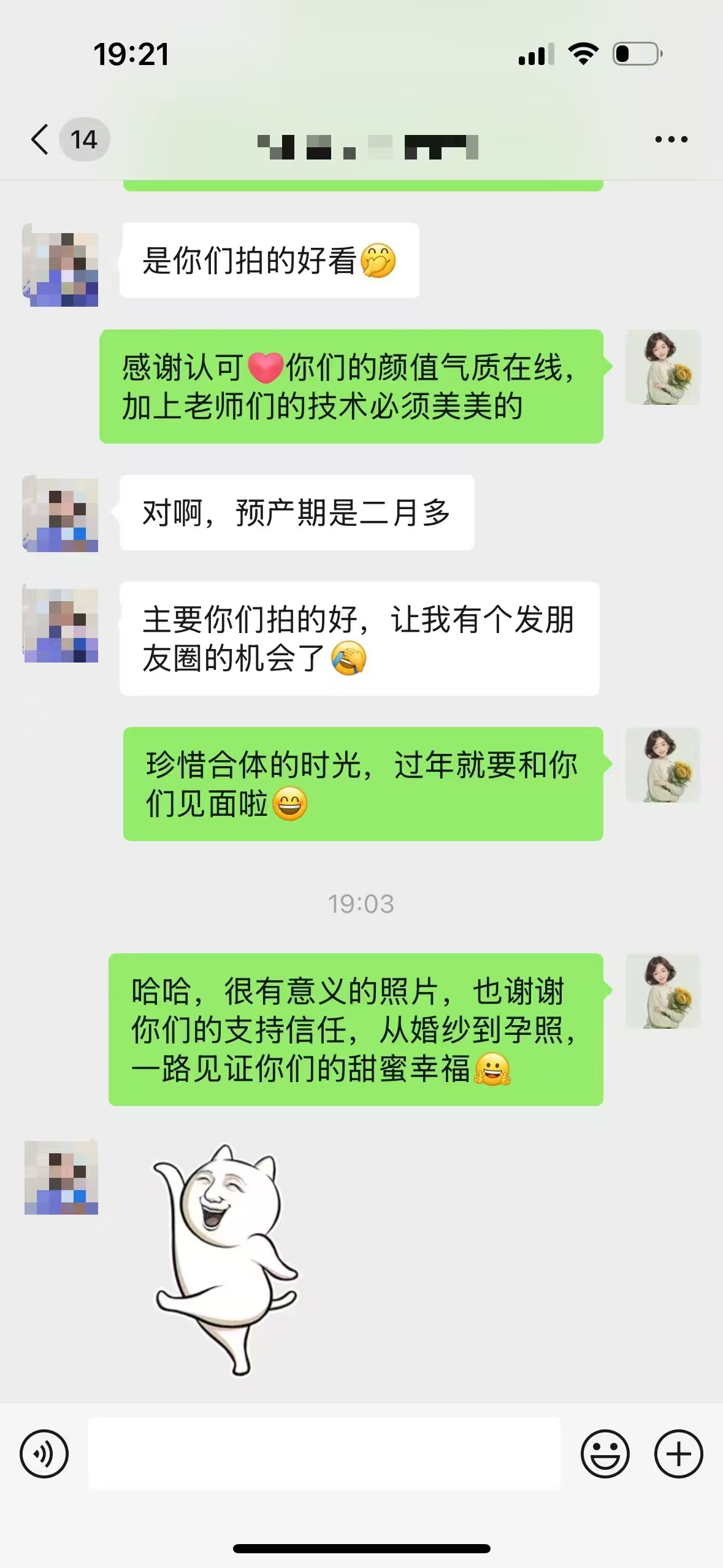Tap contact's avatar beside 对啊，预产期是二月多
The height and width of the screenshot is (1568, 723).
coord(61,514)
